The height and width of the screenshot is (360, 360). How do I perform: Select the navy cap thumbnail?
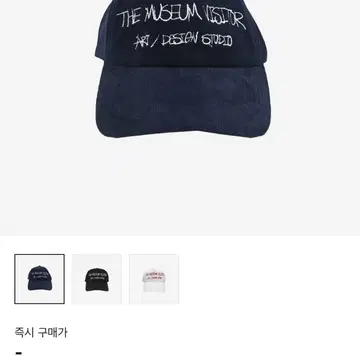pos(39,279)
